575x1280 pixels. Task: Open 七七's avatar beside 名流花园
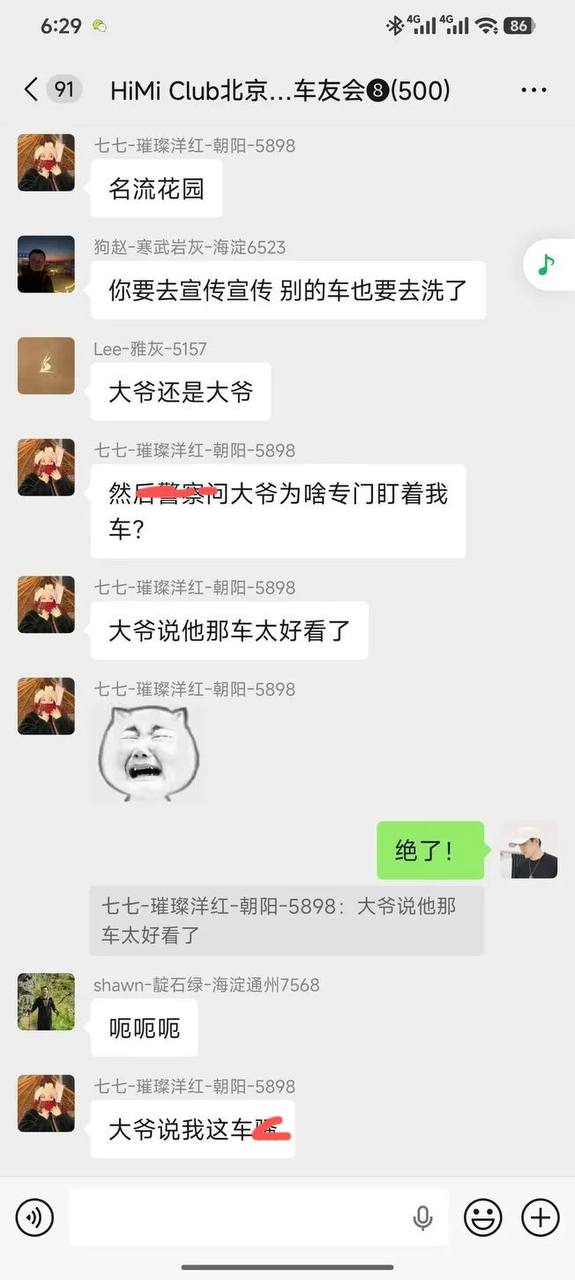pos(46,162)
